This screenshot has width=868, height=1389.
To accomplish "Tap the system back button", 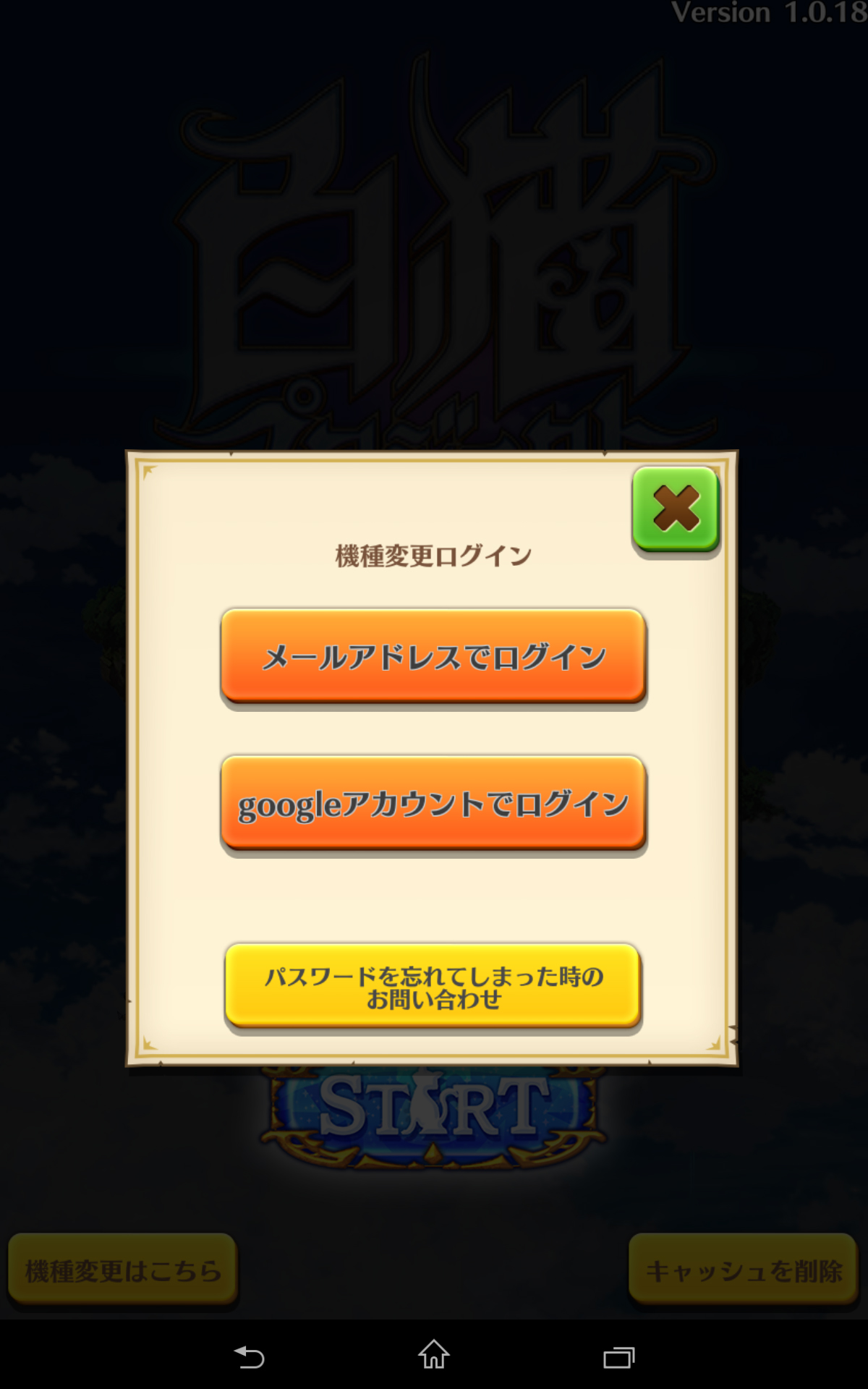I will coord(250,1356).
